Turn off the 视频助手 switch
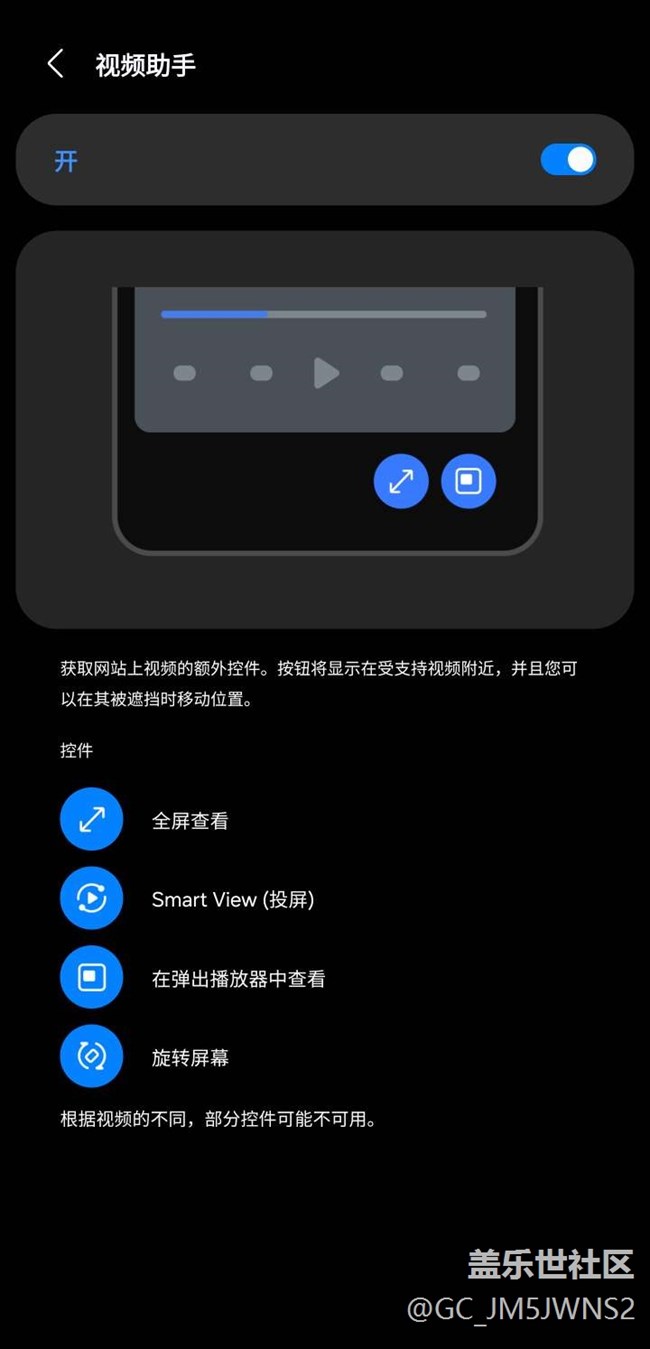This screenshot has height=1349, width=650. (568, 160)
